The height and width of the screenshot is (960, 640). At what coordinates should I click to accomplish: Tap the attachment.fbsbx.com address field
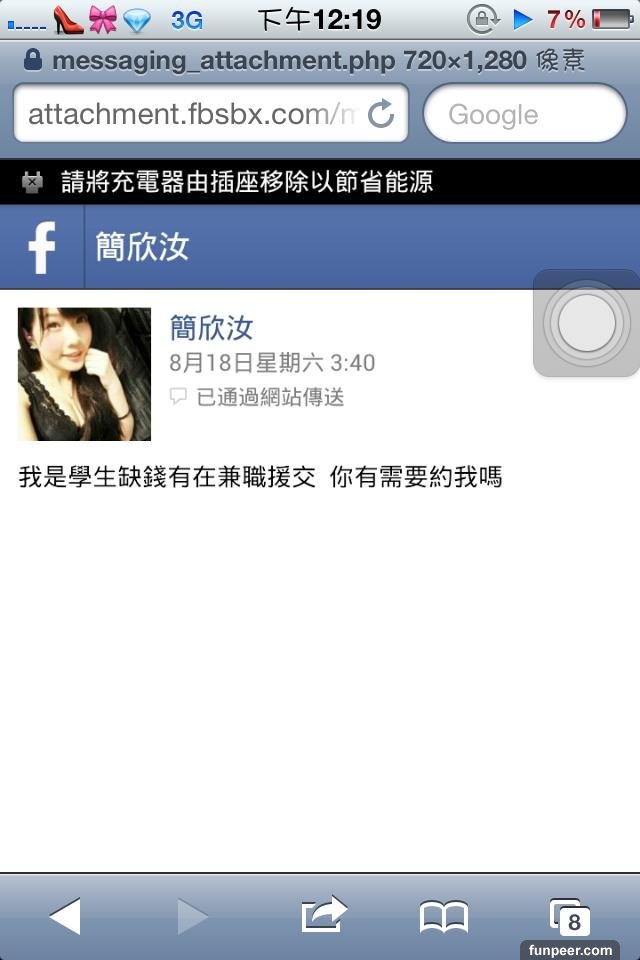tap(190, 114)
